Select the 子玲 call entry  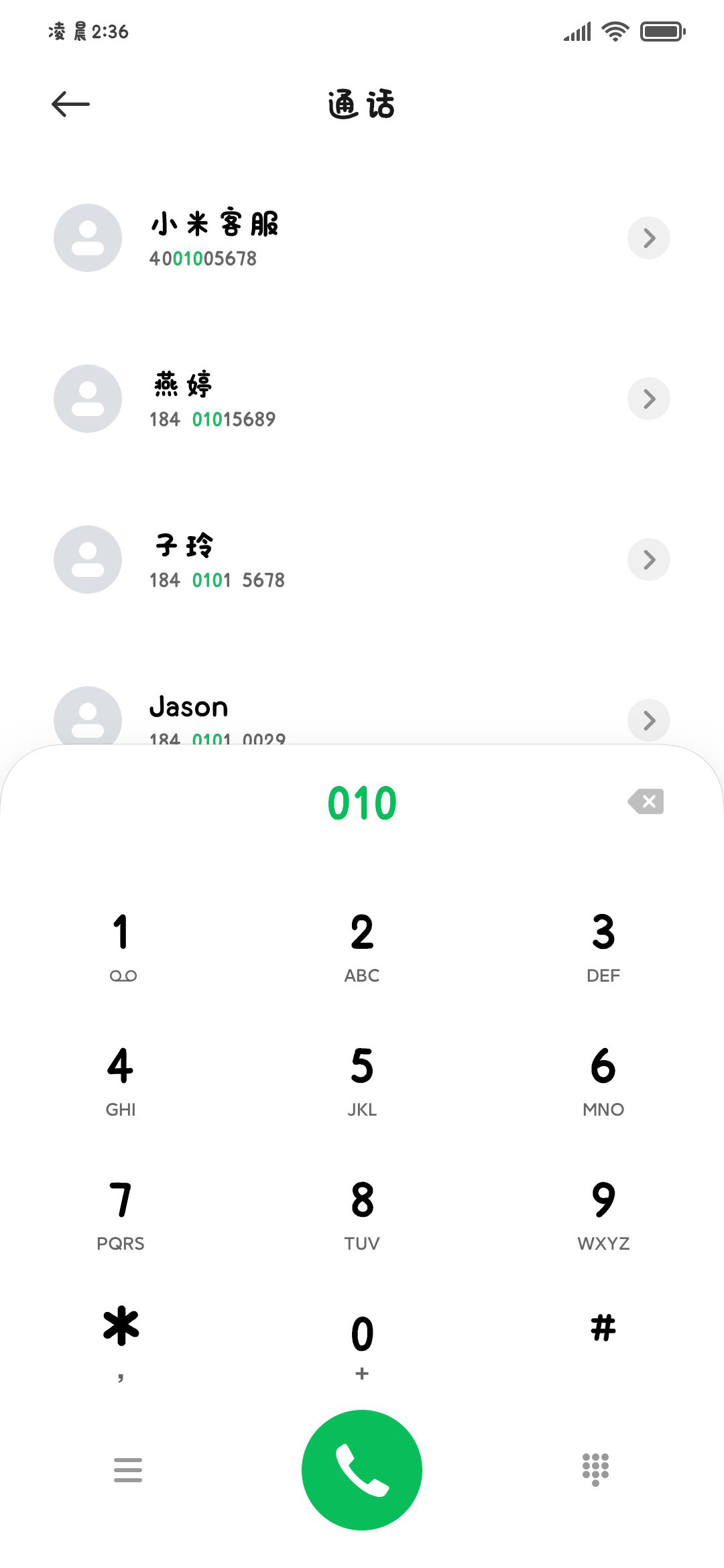(362, 560)
